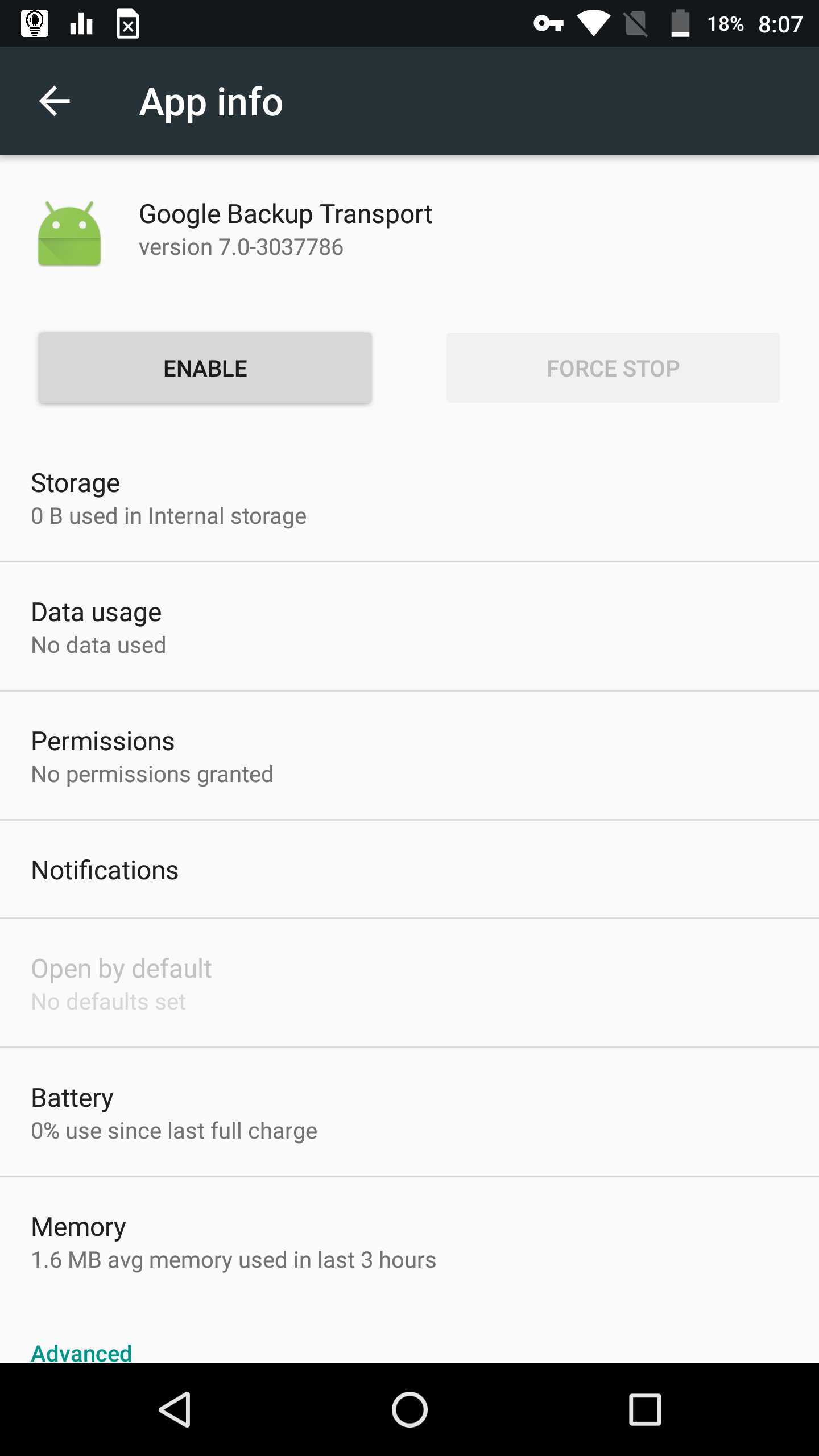819x1456 pixels.
Task: Open the Storage settings row
Action: pyautogui.click(x=409, y=499)
